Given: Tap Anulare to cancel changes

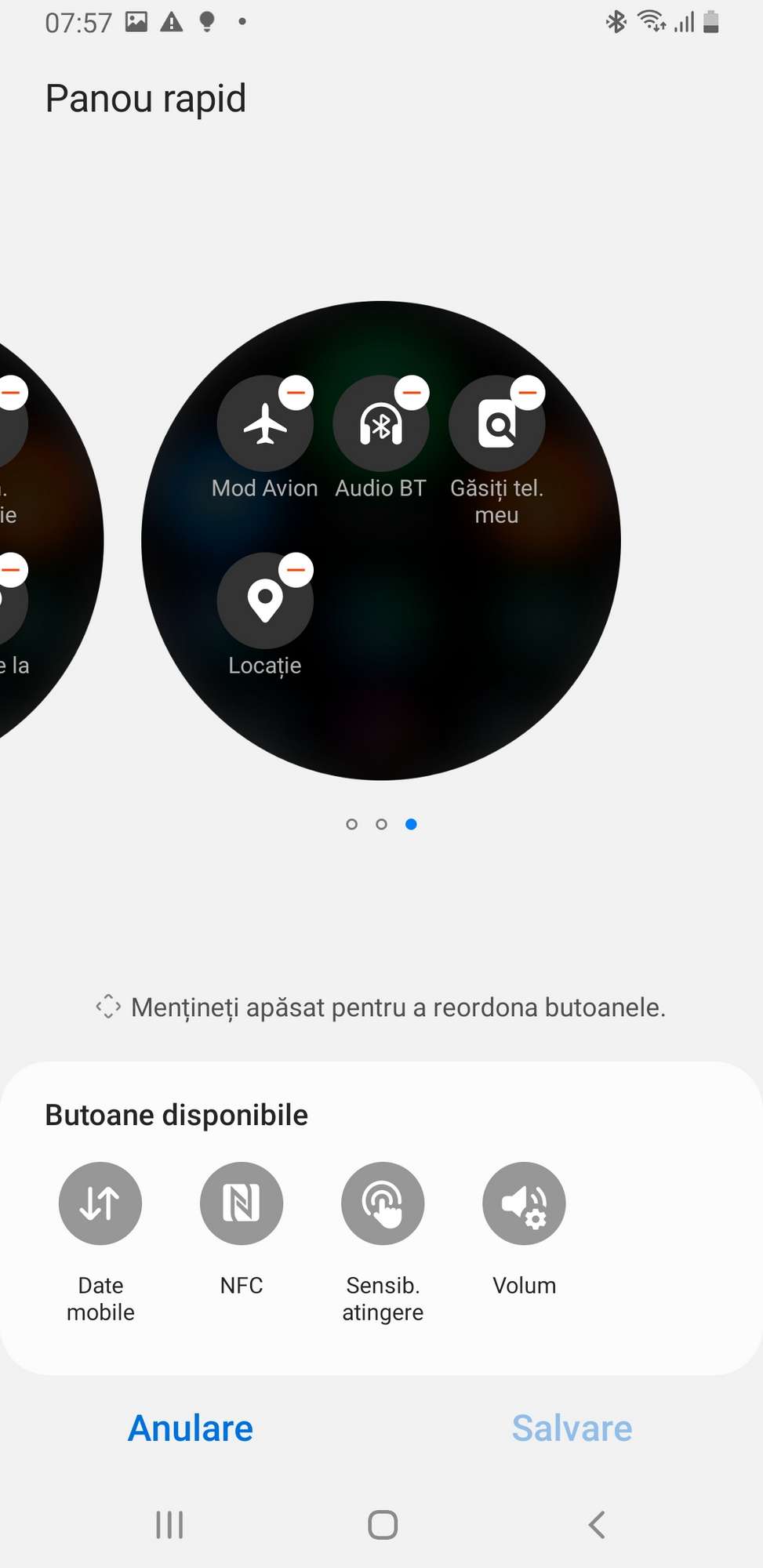Looking at the screenshot, I should click(191, 1428).
